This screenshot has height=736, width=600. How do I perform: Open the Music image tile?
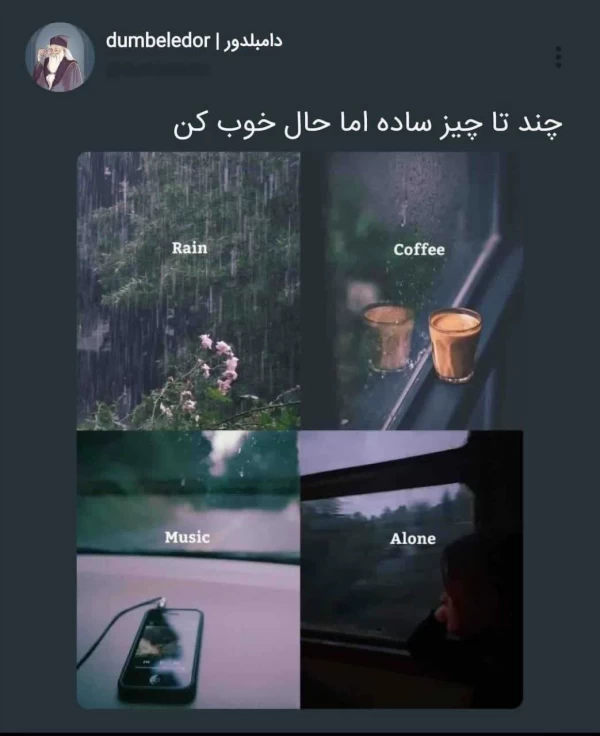tap(188, 569)
